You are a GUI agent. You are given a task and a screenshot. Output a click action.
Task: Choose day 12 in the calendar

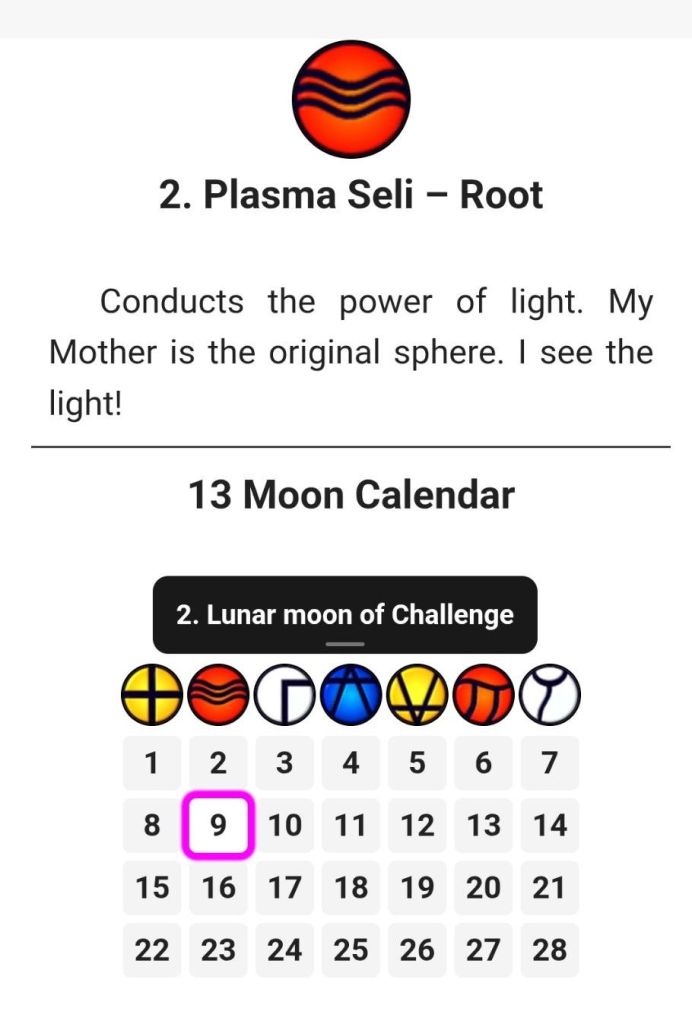click(x=417, y=824)
